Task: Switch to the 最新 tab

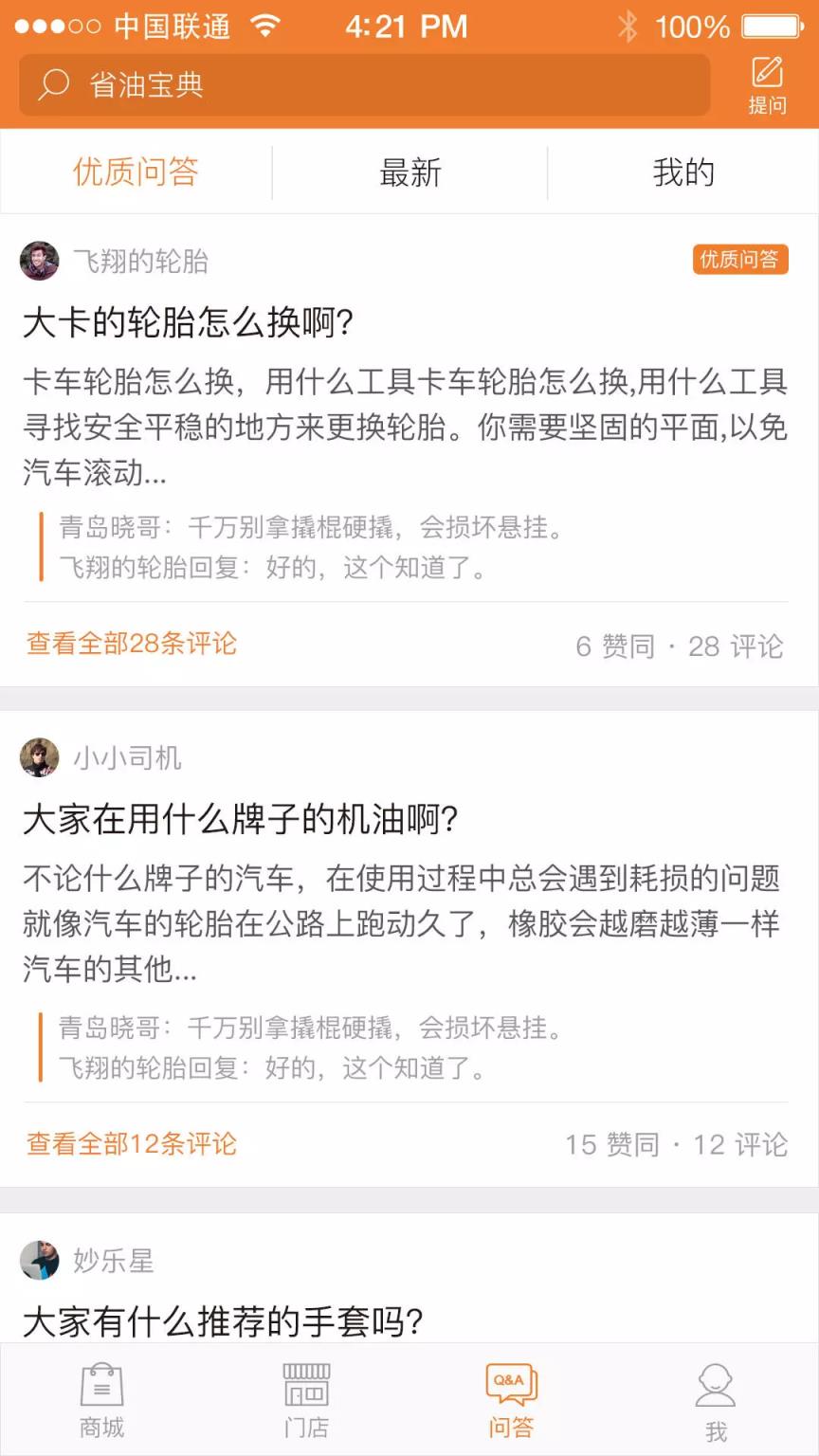Action: click(x=409, y=172)
